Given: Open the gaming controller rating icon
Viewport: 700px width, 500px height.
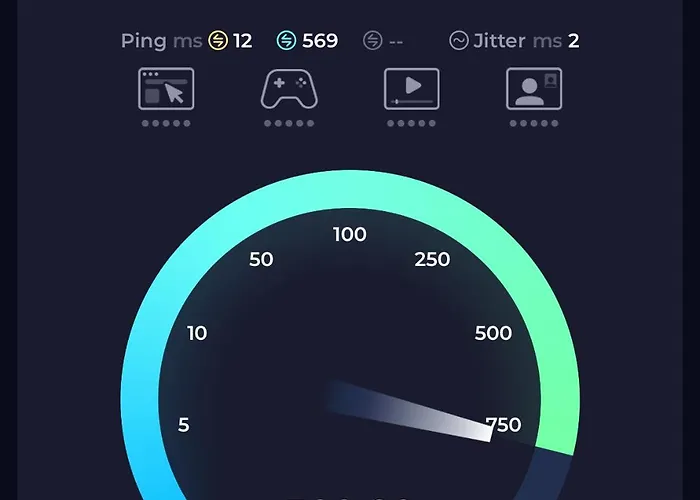Looking at the screenshot, I should click(289, 89).
